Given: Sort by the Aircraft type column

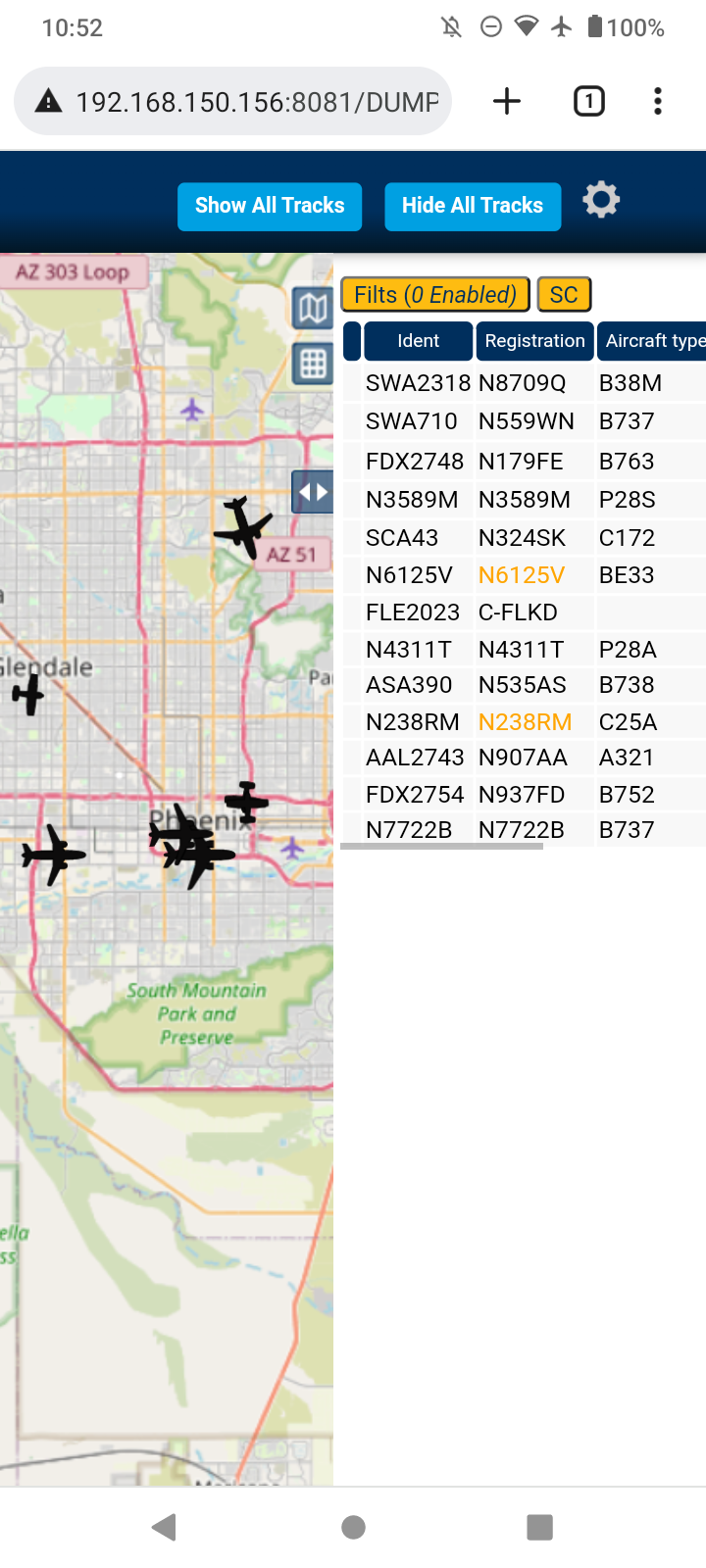Looking at the screenshot, I should [652, 341].
